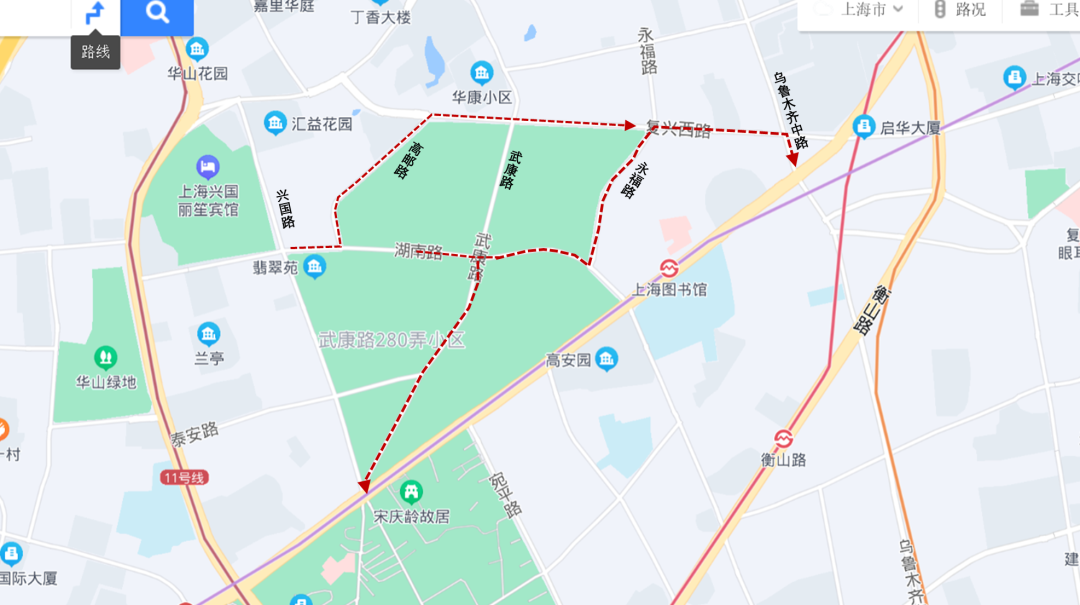Select the 翡翠苑 residence marker

315,266
